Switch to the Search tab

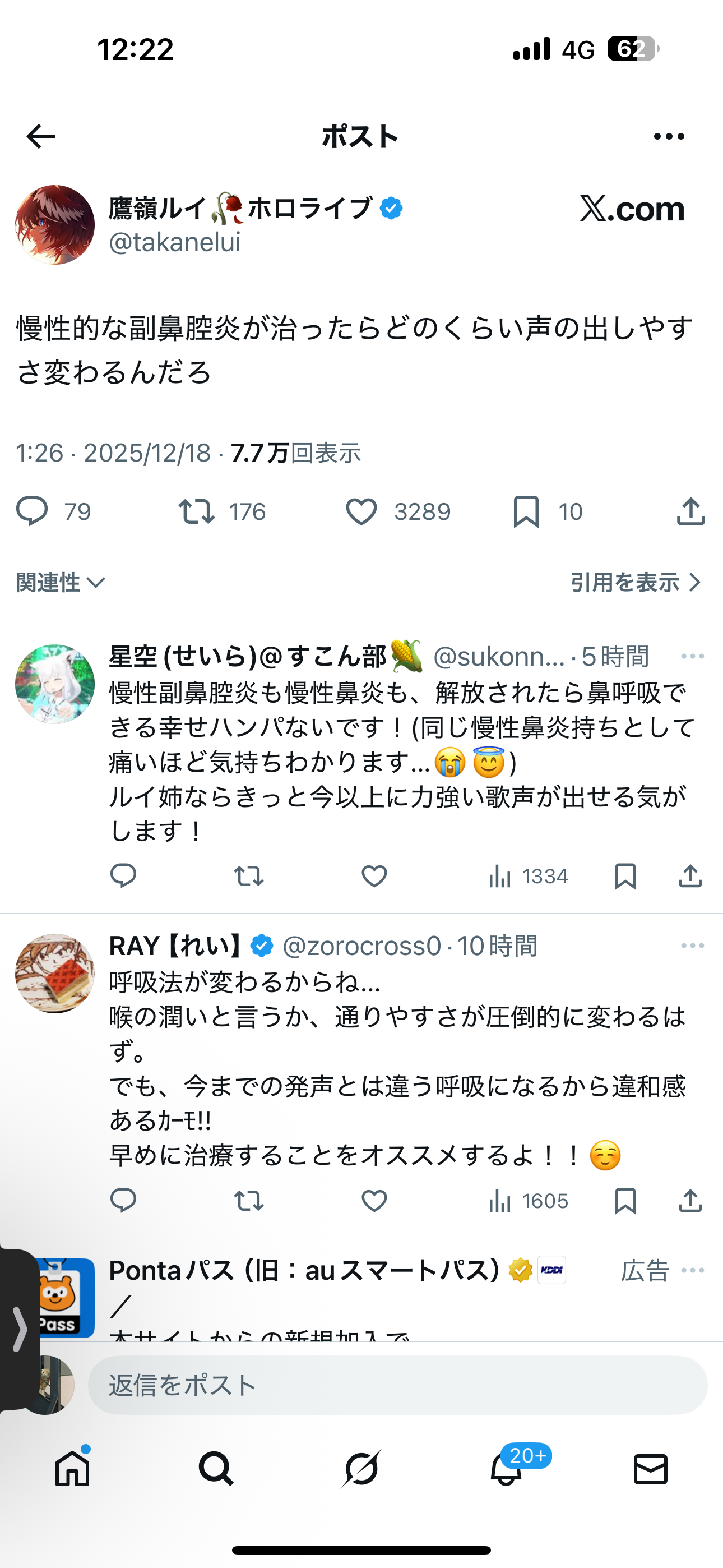click(x=216, y=1469)
